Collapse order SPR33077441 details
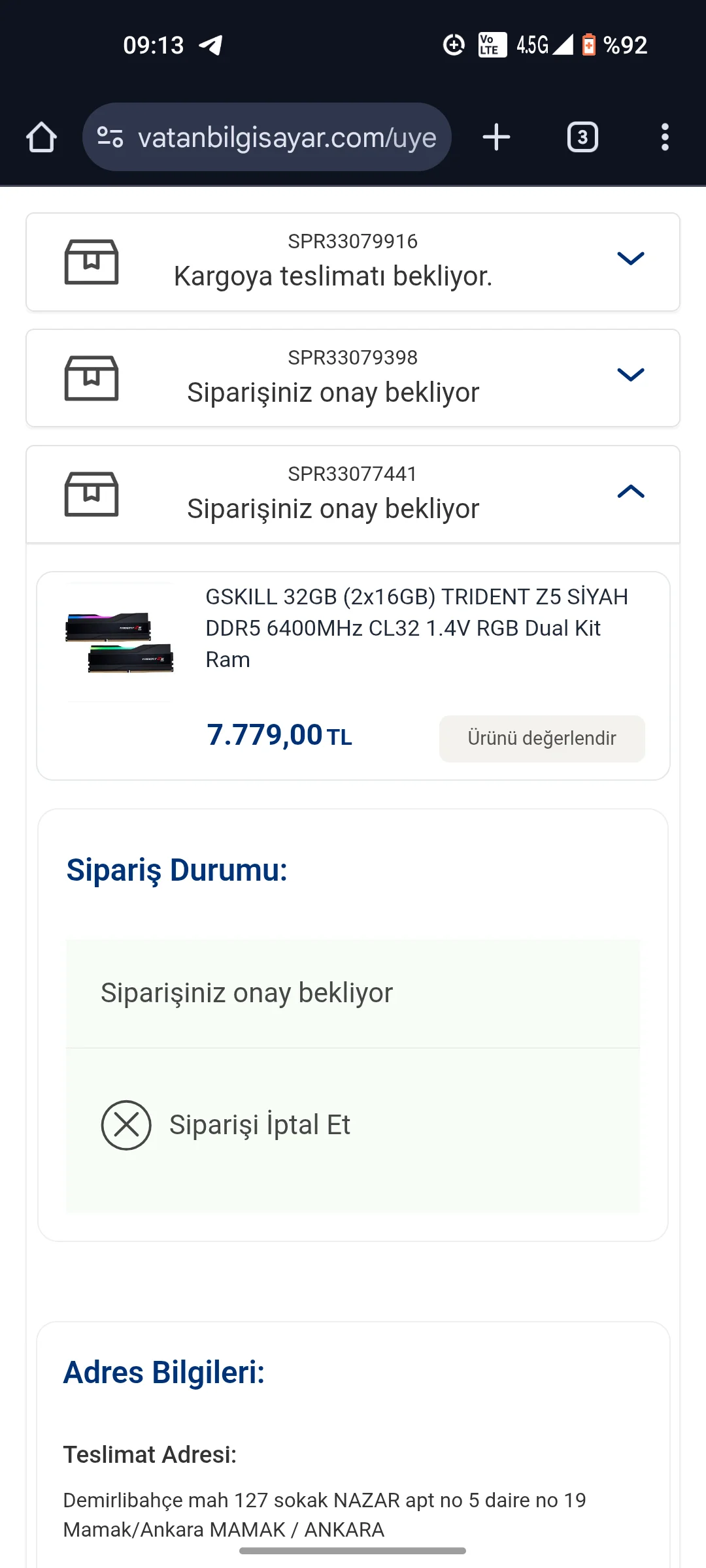706x1568 pixels. coord(630,491)
